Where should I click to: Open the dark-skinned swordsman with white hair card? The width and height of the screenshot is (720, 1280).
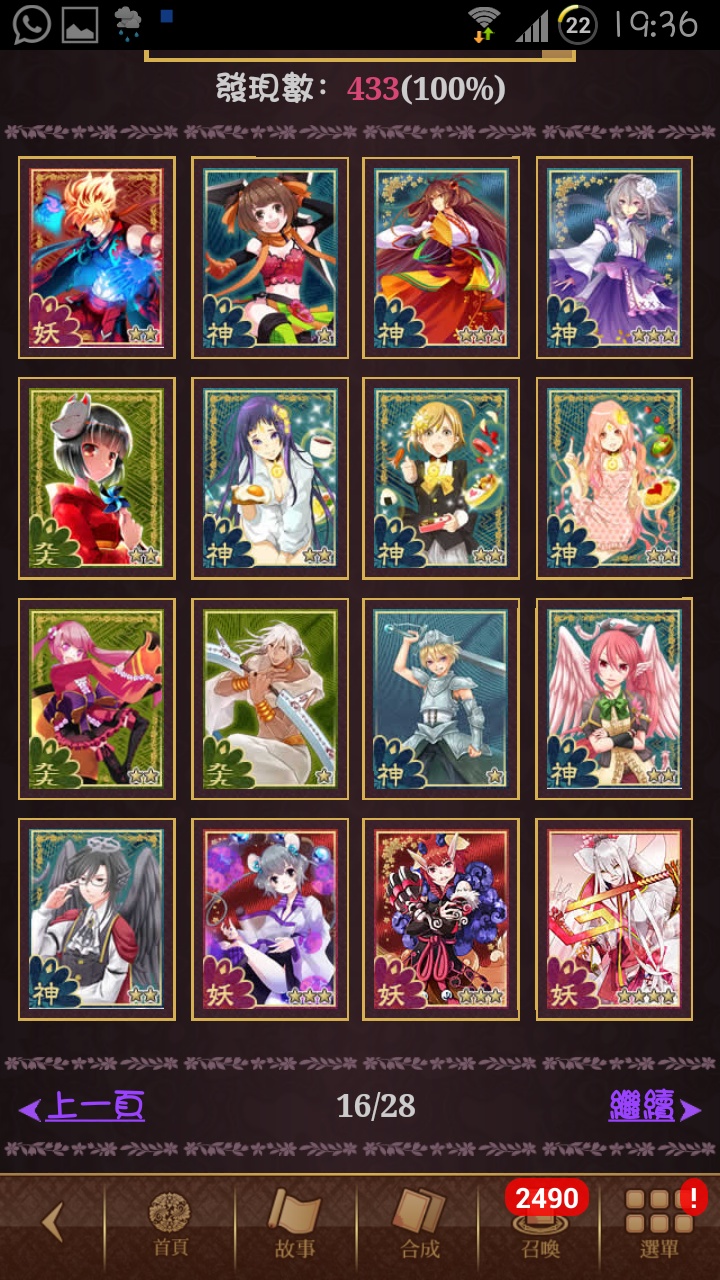click(x=270, y=699)
